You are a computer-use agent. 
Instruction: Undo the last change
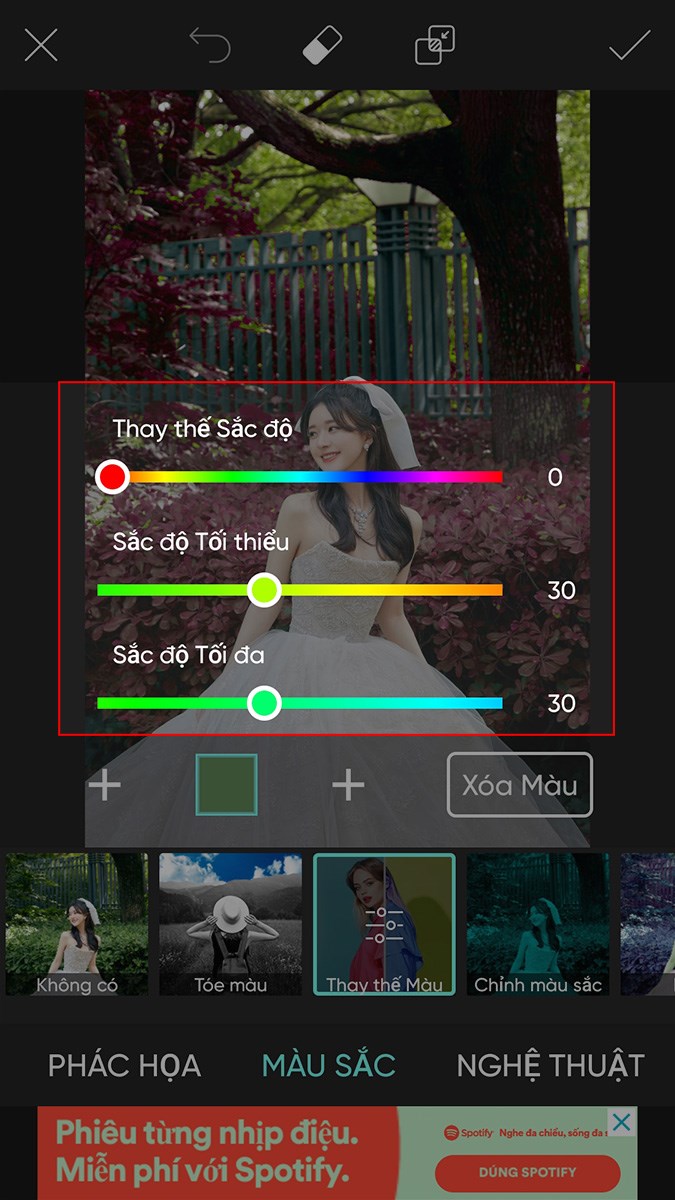pyautogui.click(x=210, y=45)
